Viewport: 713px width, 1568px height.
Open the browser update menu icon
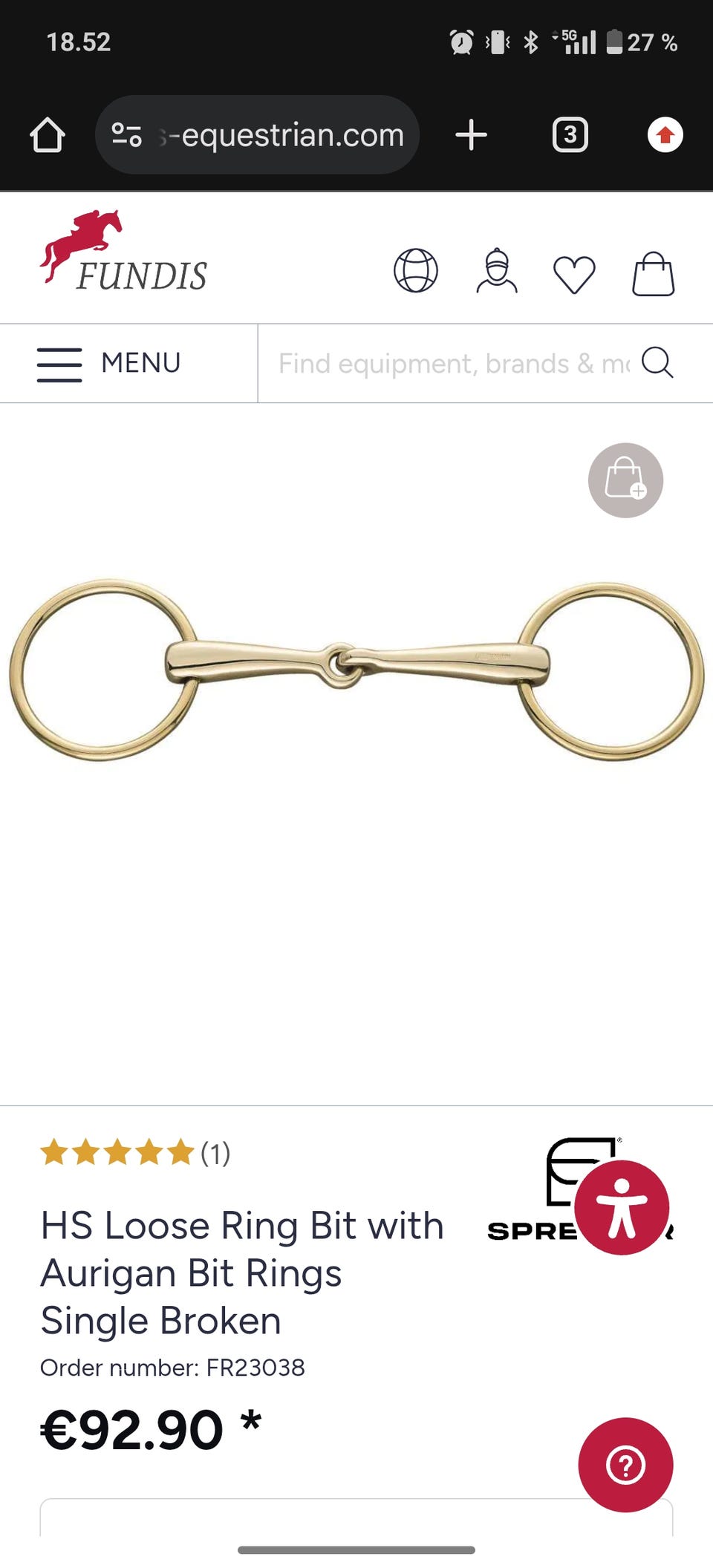tap(665, 135)
